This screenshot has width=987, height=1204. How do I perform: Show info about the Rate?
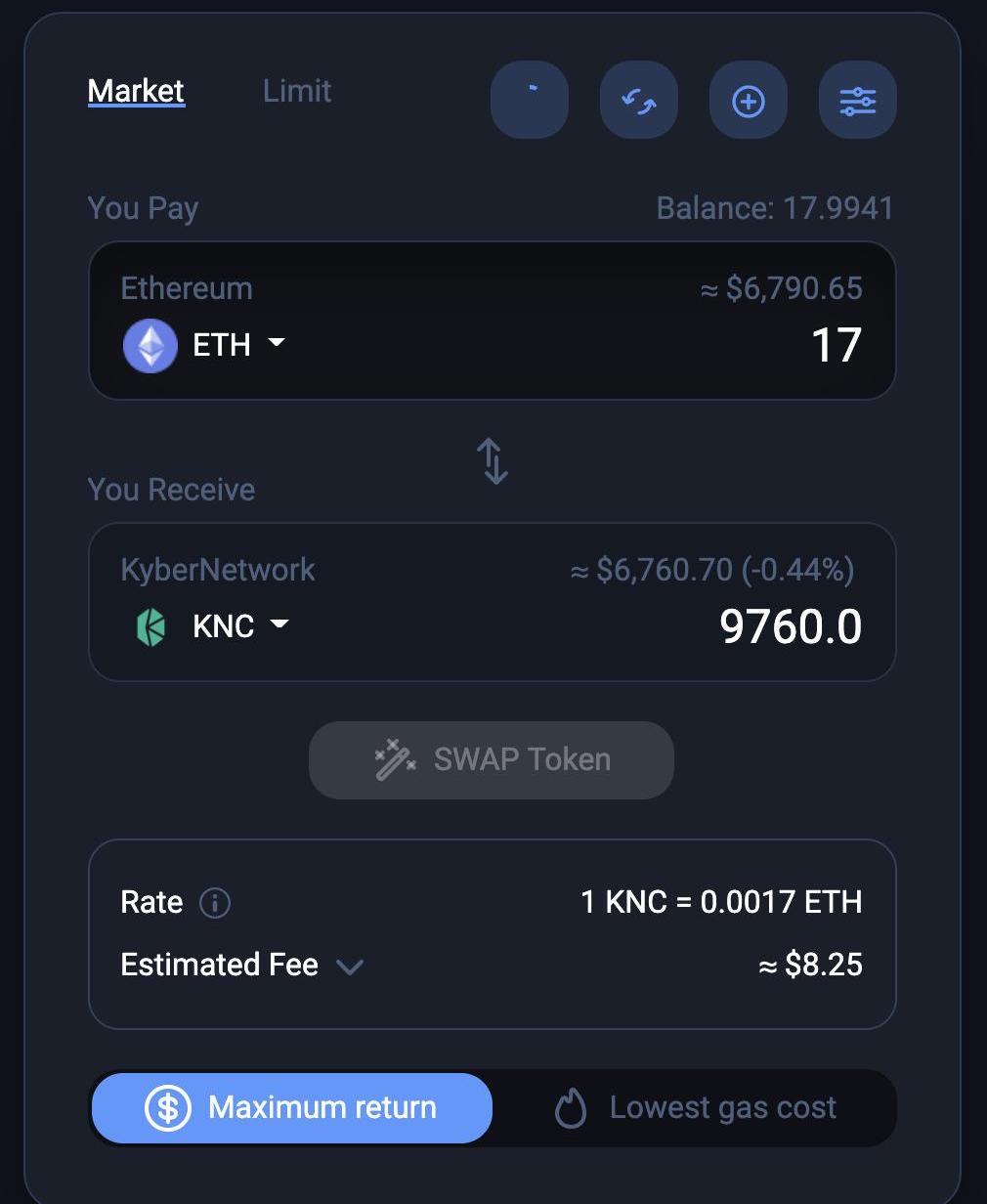(x=215, y=902)
